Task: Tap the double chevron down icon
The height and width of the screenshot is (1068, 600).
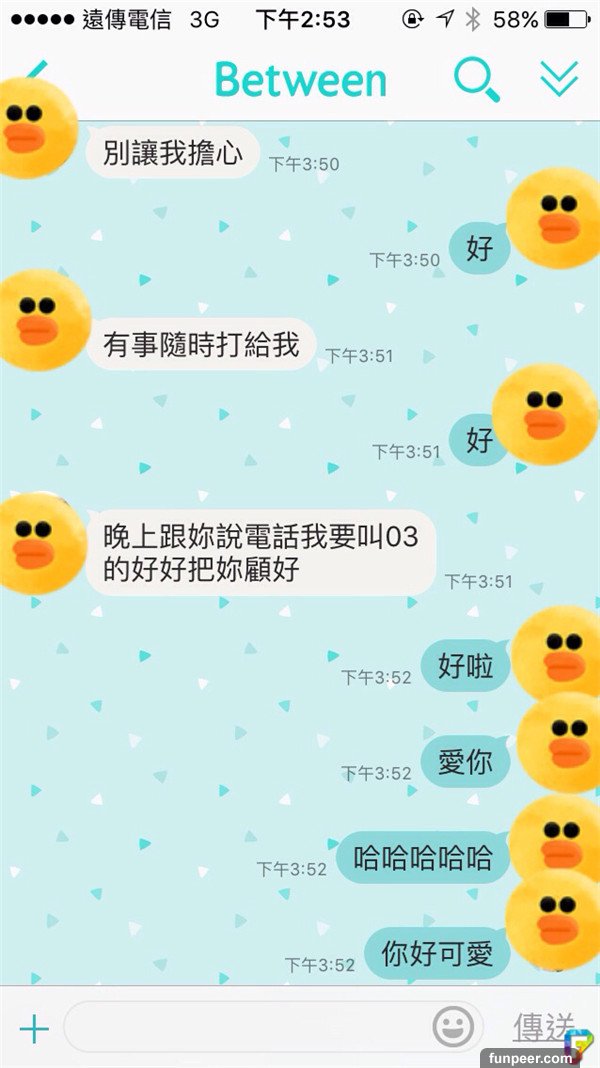Action: pyautogui.click(x=559, y=78)
